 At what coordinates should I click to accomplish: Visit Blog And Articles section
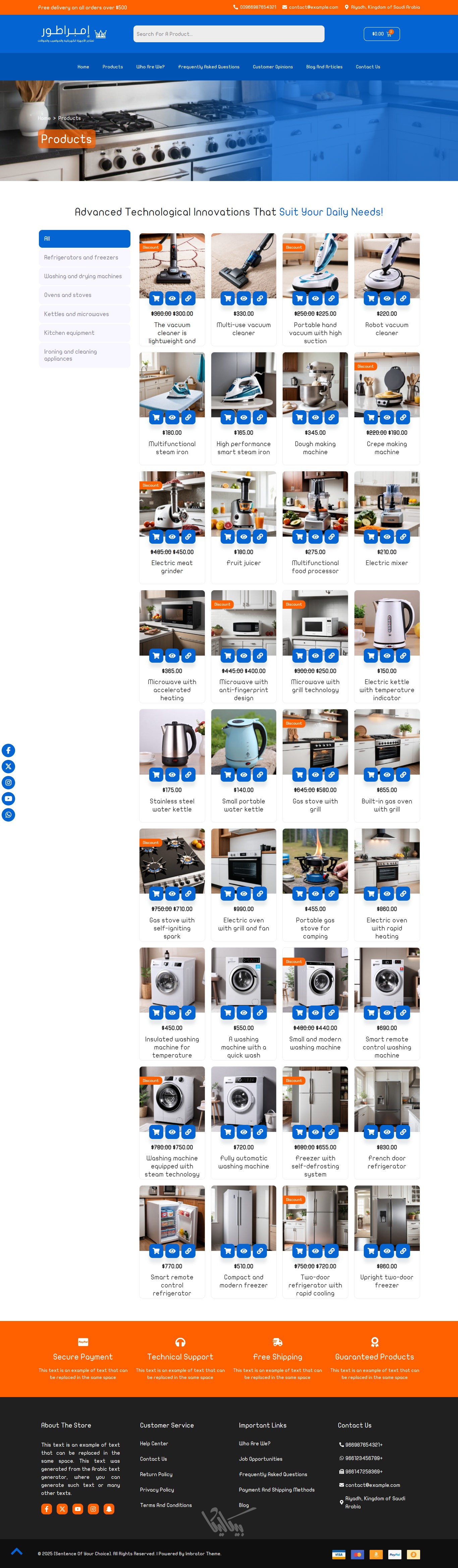324,67
